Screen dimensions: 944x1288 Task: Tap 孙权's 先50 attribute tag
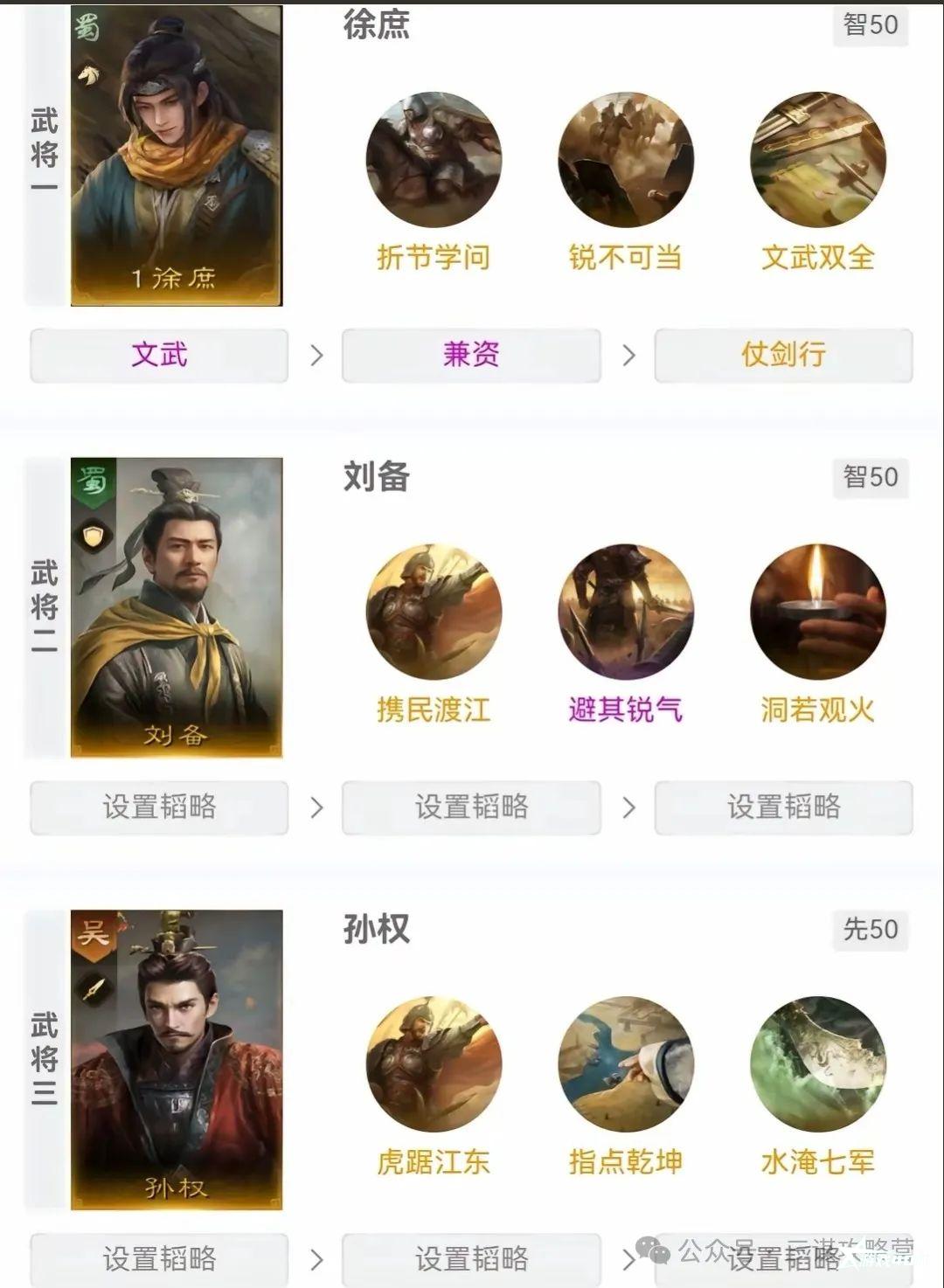[x=871, y=929]
